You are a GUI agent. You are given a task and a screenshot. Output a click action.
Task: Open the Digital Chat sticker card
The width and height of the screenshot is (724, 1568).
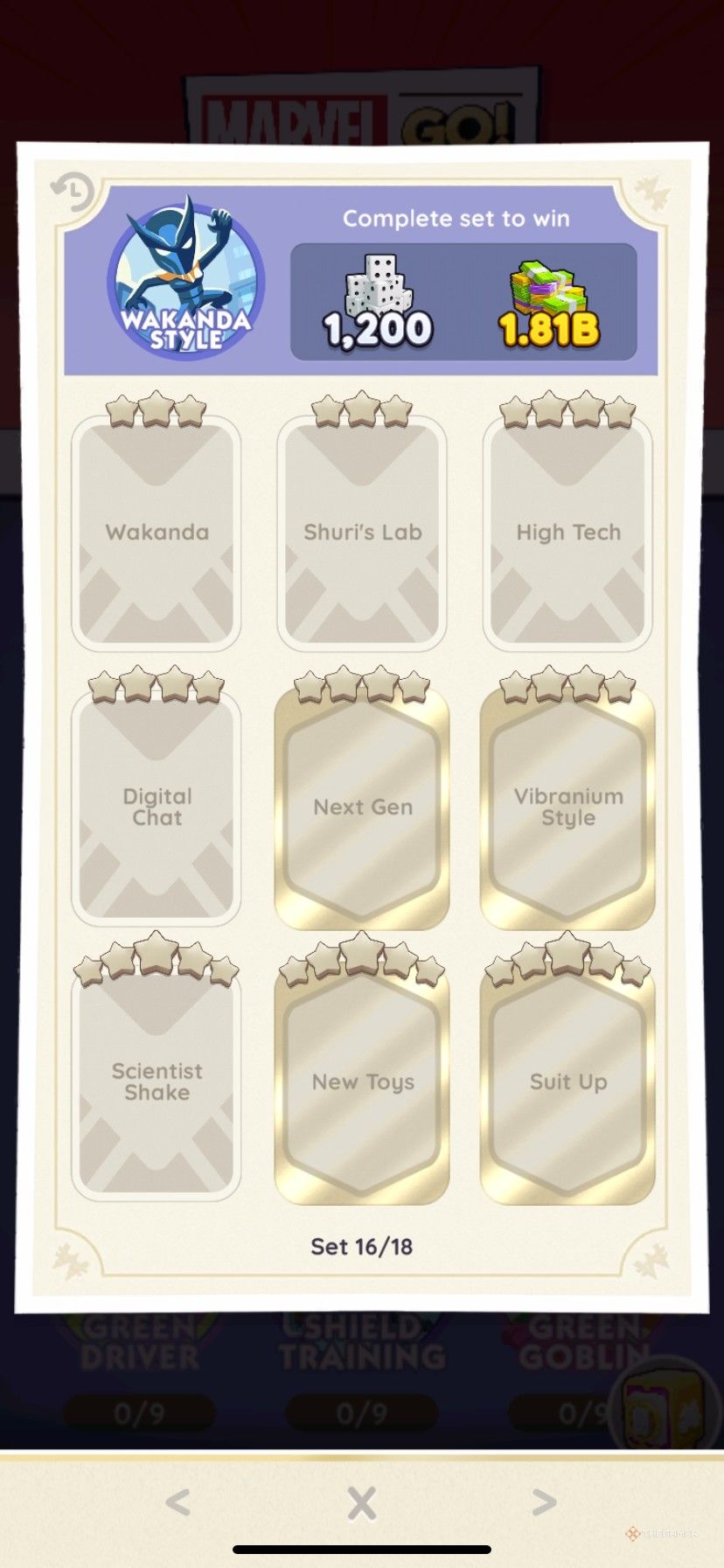[157, 807]
